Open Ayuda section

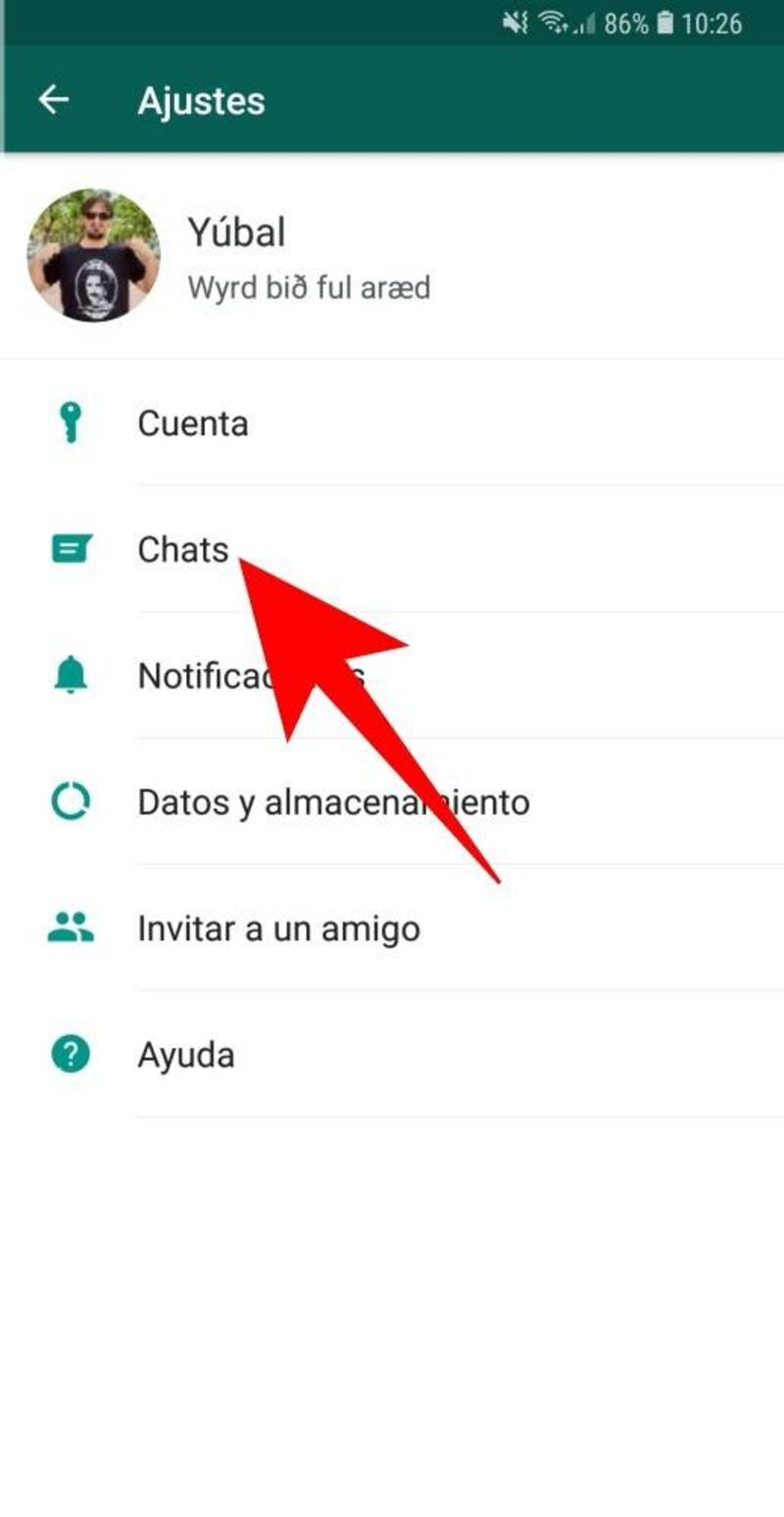[x=392, y=1054]
